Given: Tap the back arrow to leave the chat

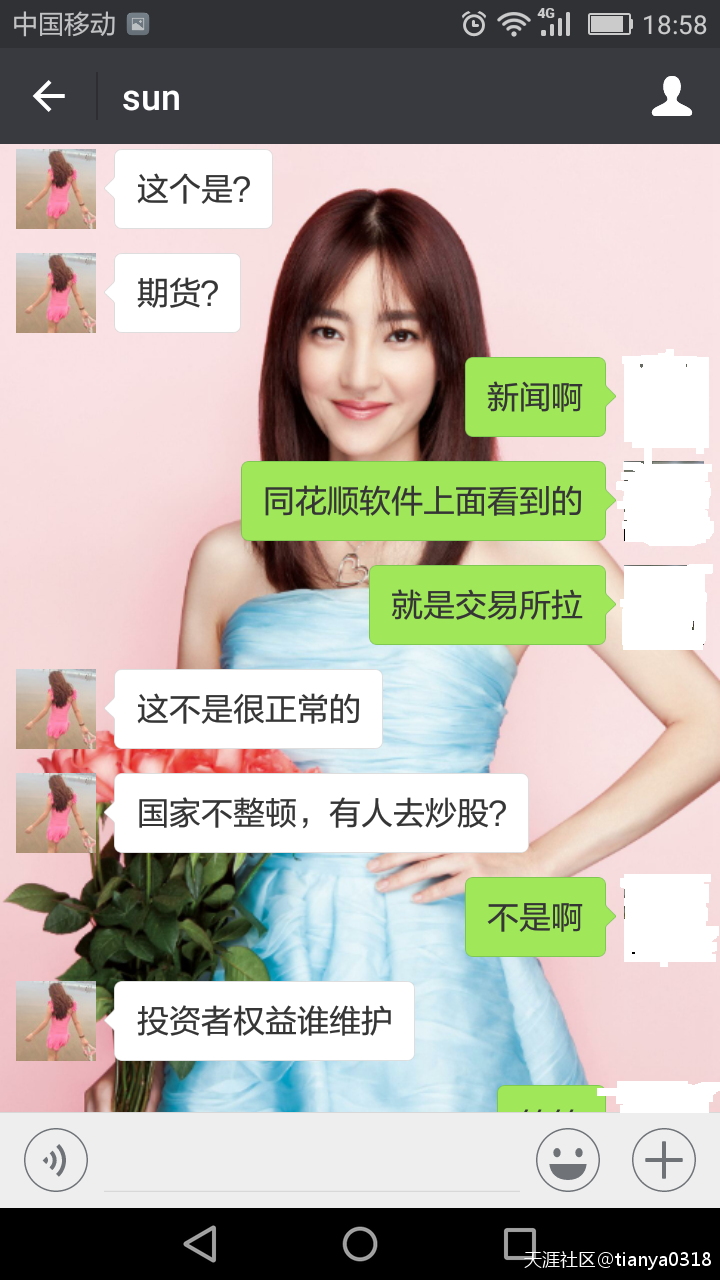Looking at the screenshot, I should point(46,96).
